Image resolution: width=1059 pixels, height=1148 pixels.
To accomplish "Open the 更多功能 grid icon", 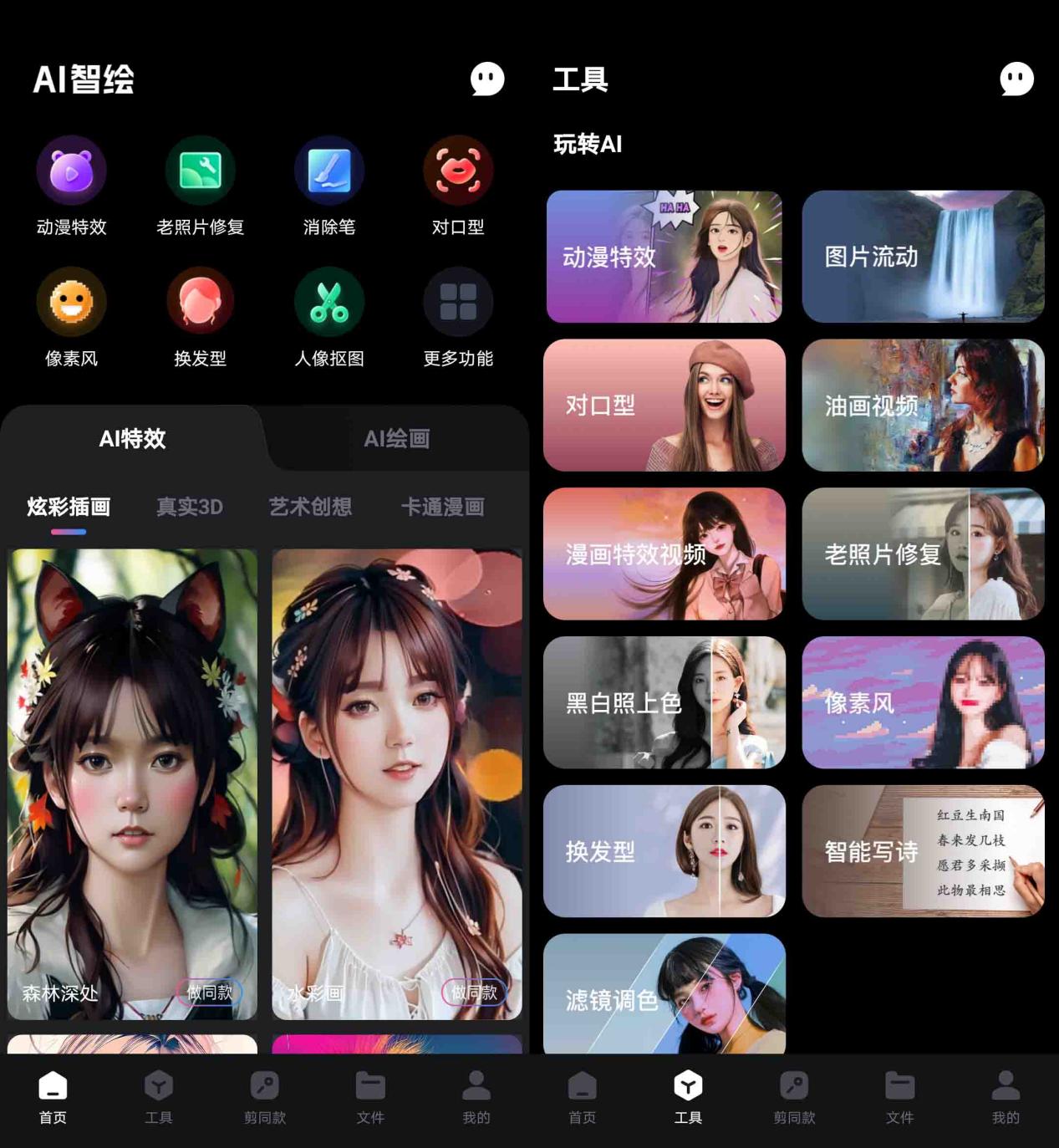I will [457, 301].
